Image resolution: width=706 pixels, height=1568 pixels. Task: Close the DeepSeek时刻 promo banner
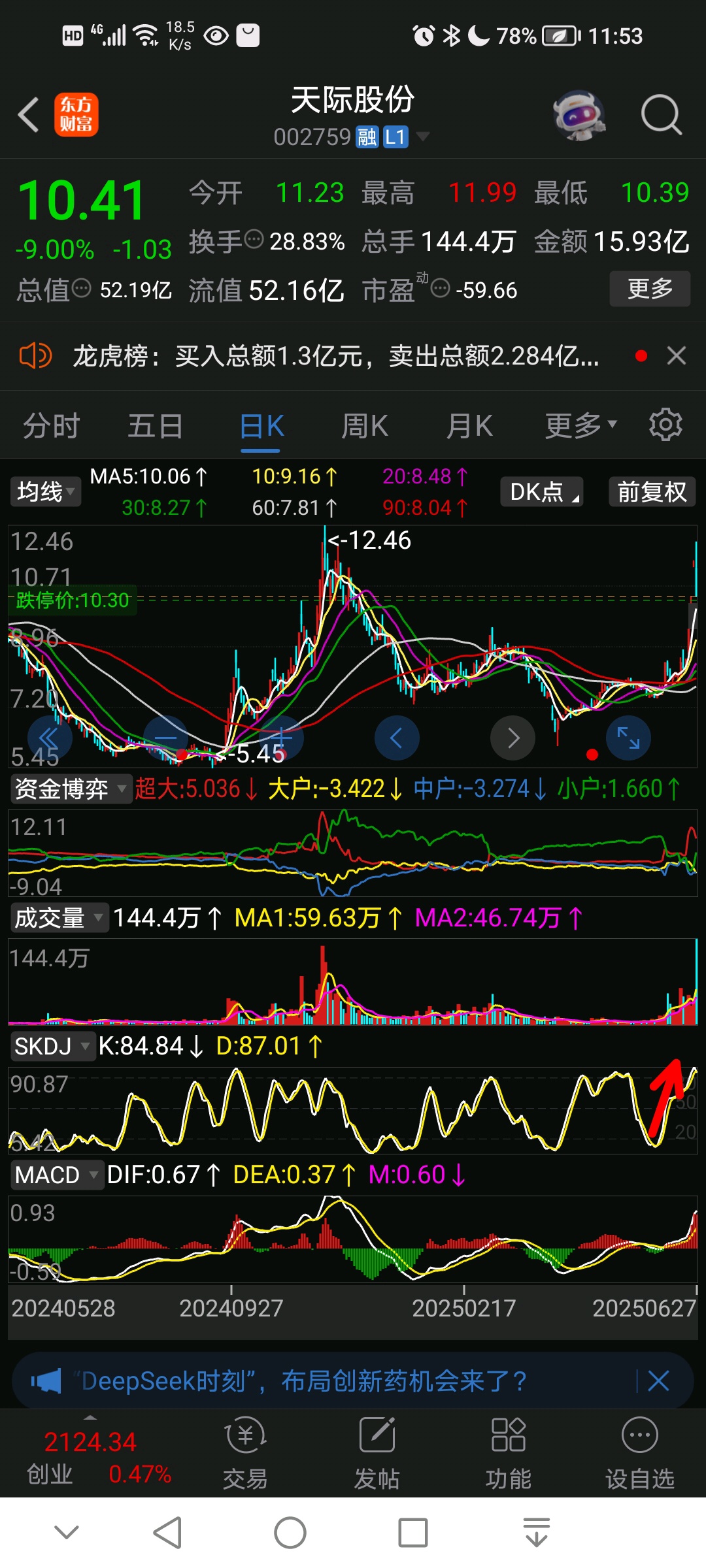658,1381
